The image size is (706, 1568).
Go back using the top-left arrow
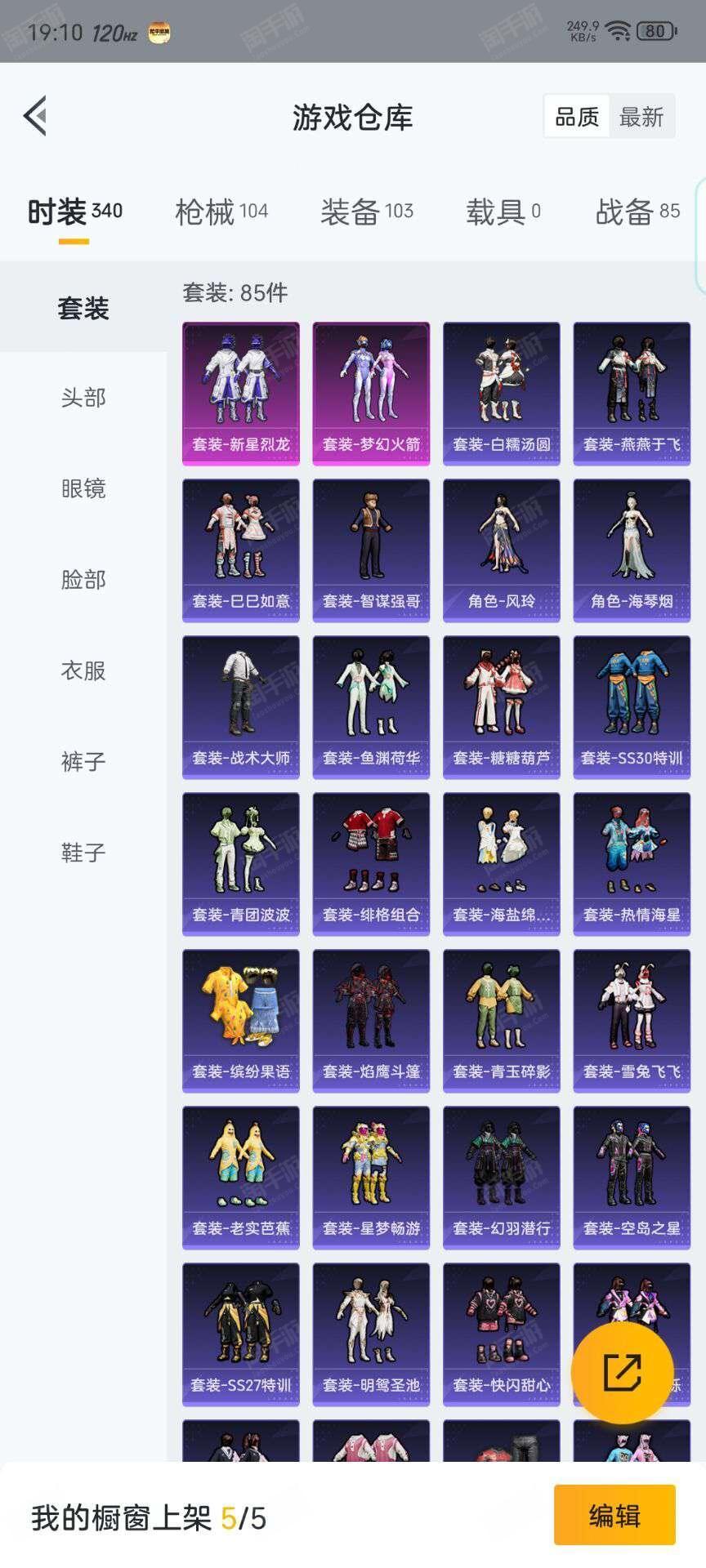(x=35, y=116)
